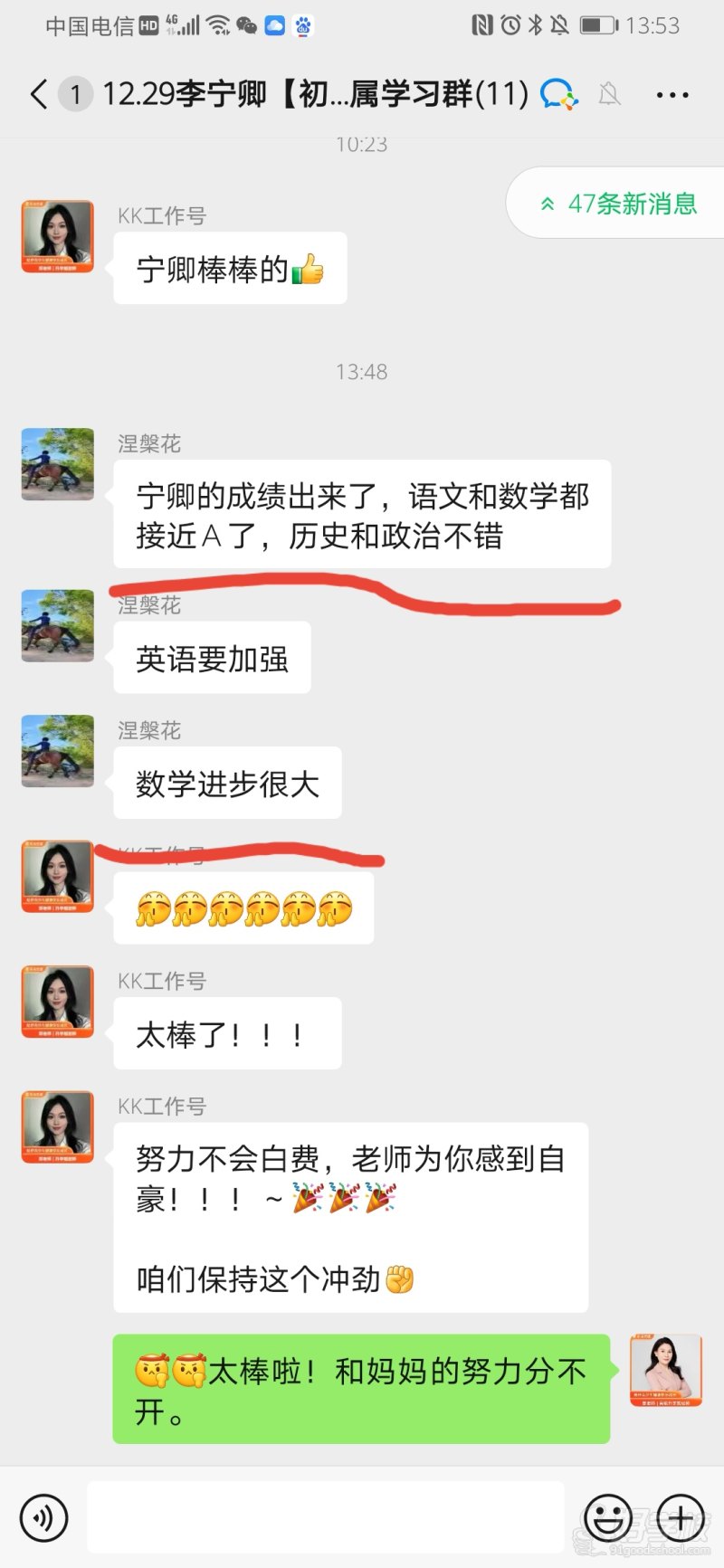The image size is (724, 1568).
Task: Tap the back arrow to leave the chat
Action: [36, 93]
